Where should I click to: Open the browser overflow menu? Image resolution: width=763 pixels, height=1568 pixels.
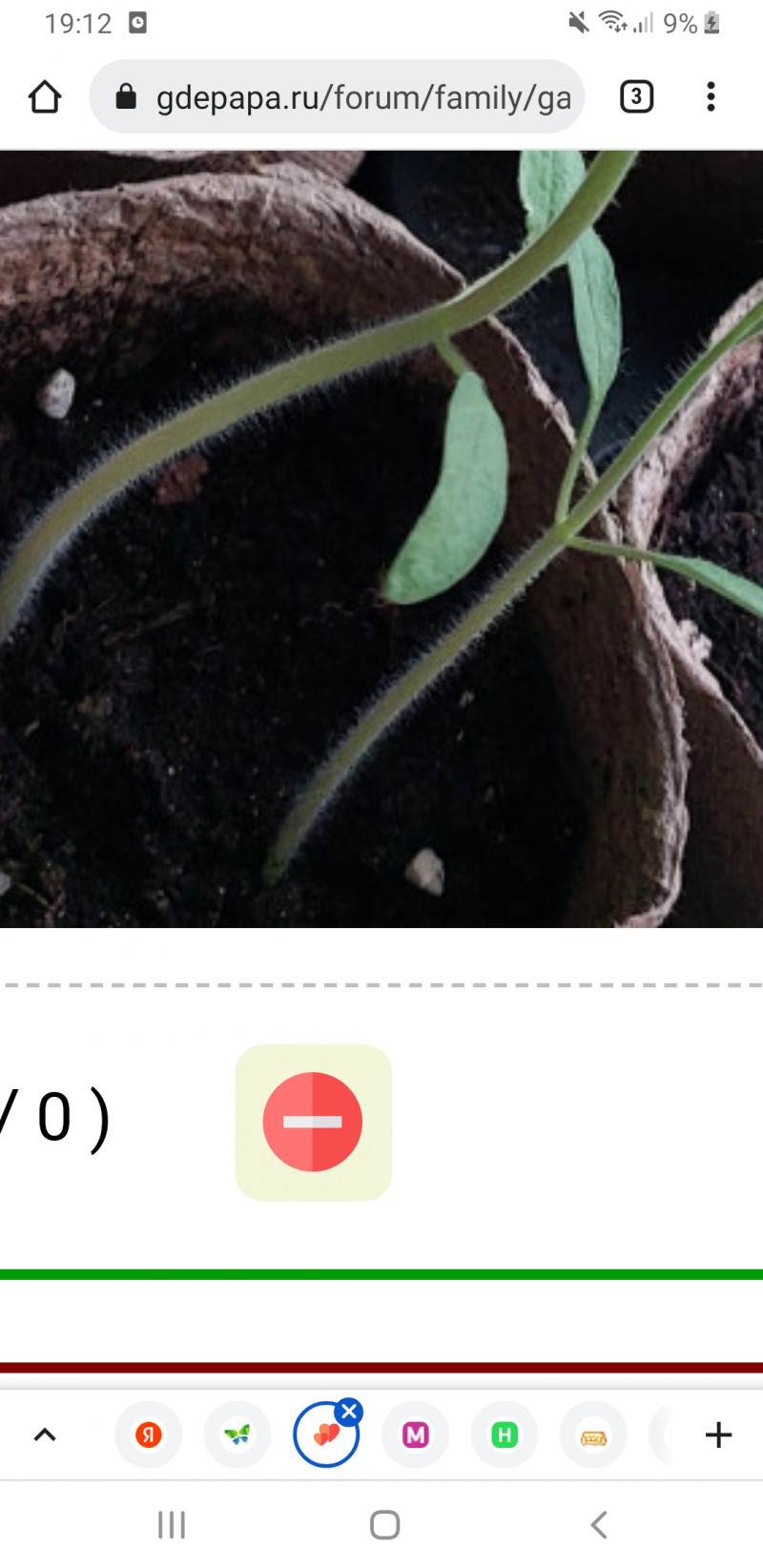711,97
